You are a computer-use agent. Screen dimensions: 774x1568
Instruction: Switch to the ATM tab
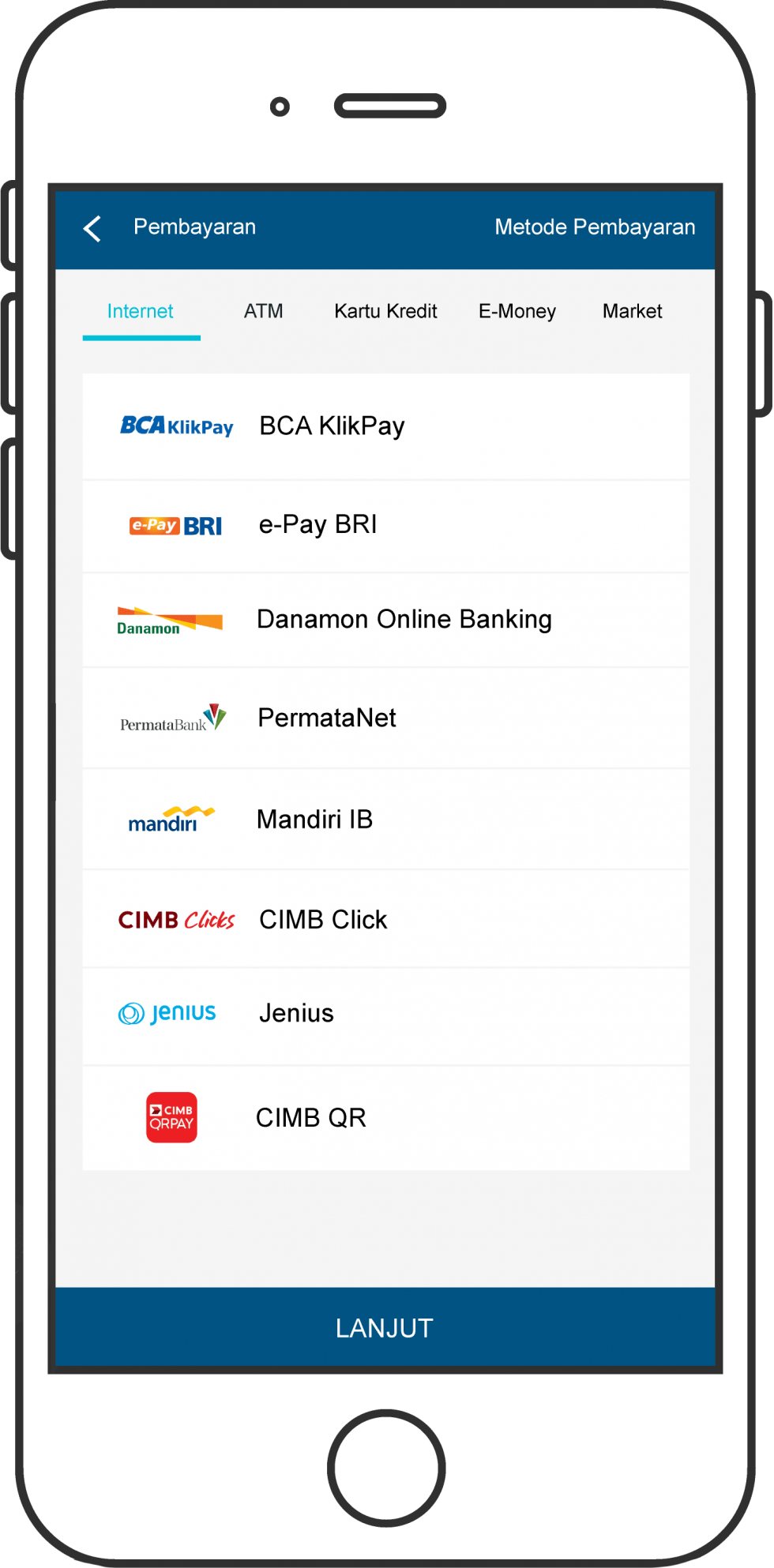point(263,311)
